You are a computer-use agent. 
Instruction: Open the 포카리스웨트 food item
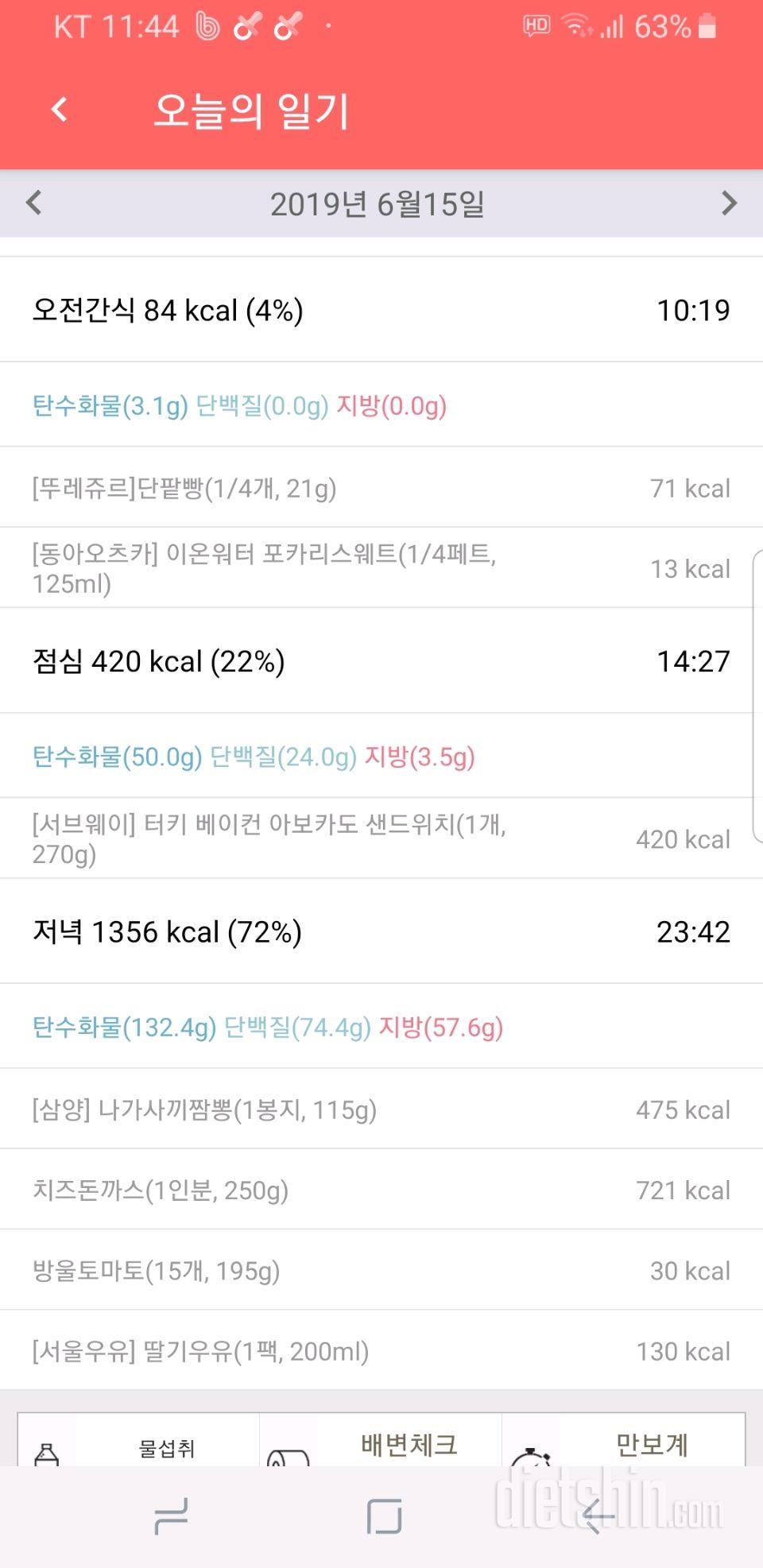[x=381, y=567]
